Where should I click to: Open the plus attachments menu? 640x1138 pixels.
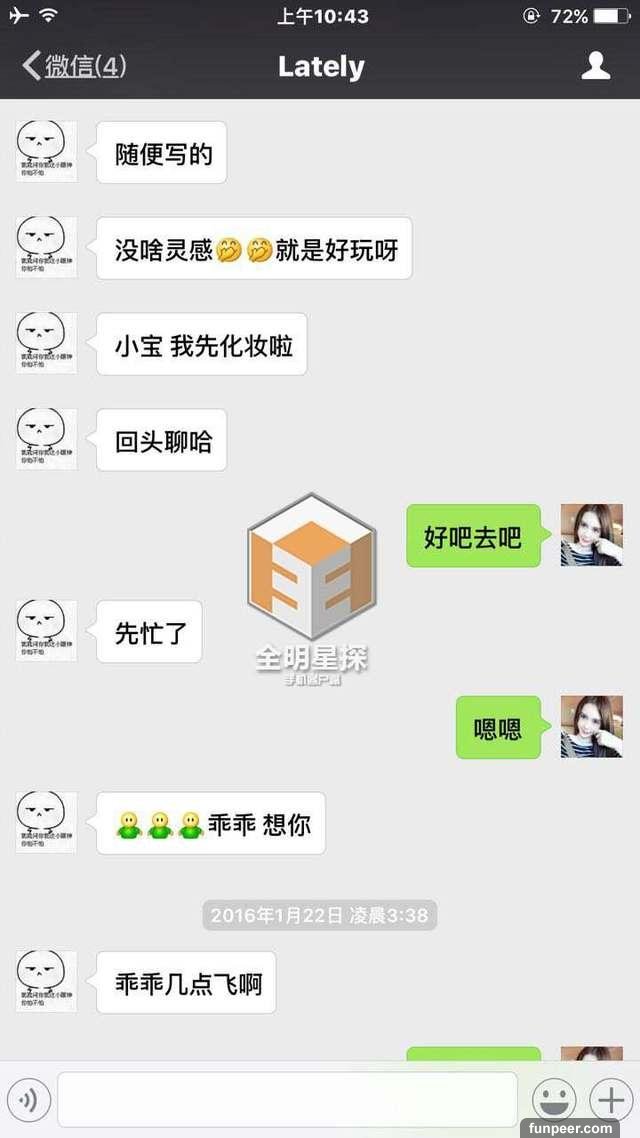coord(610,1100)
